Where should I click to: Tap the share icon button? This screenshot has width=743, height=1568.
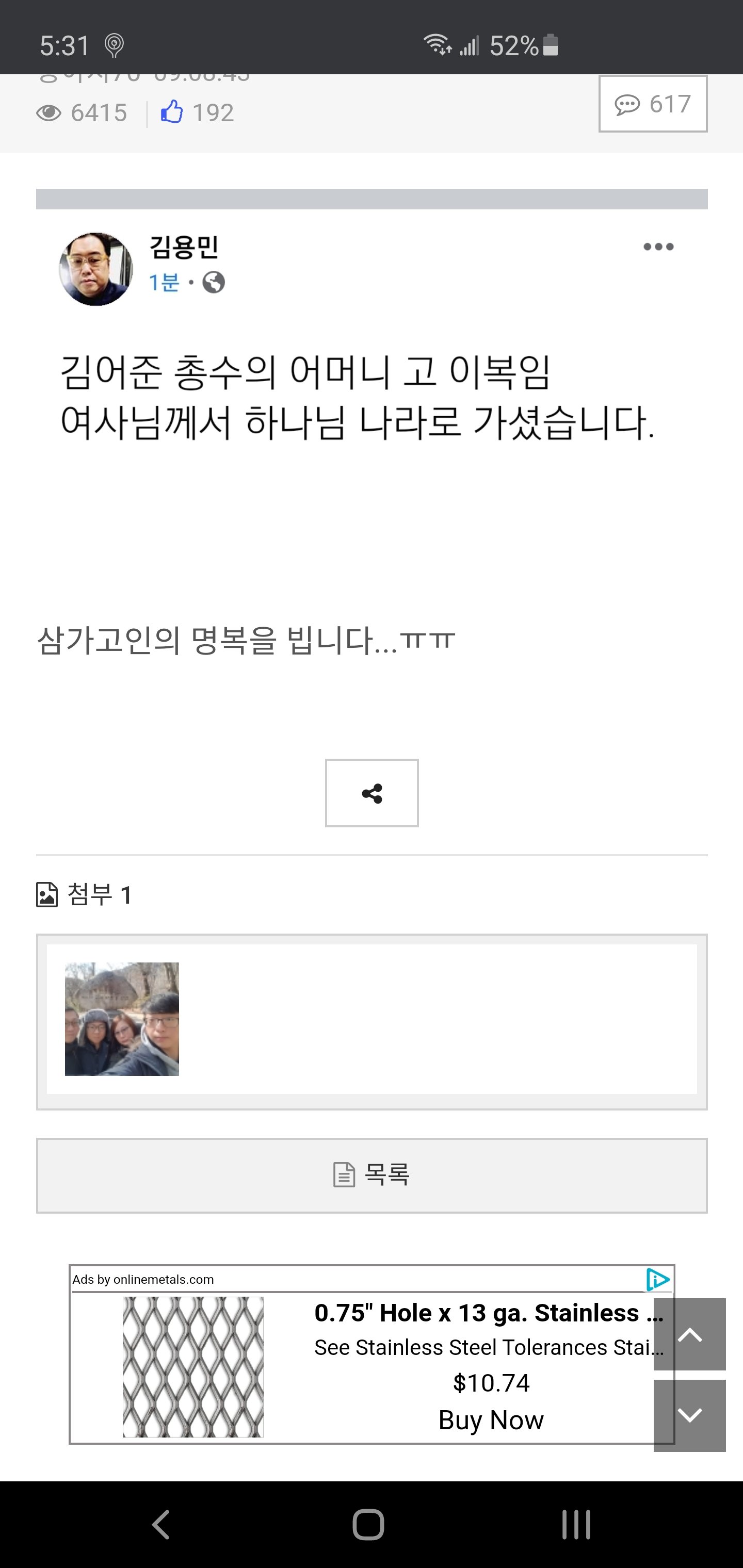(x=372, y=793)
